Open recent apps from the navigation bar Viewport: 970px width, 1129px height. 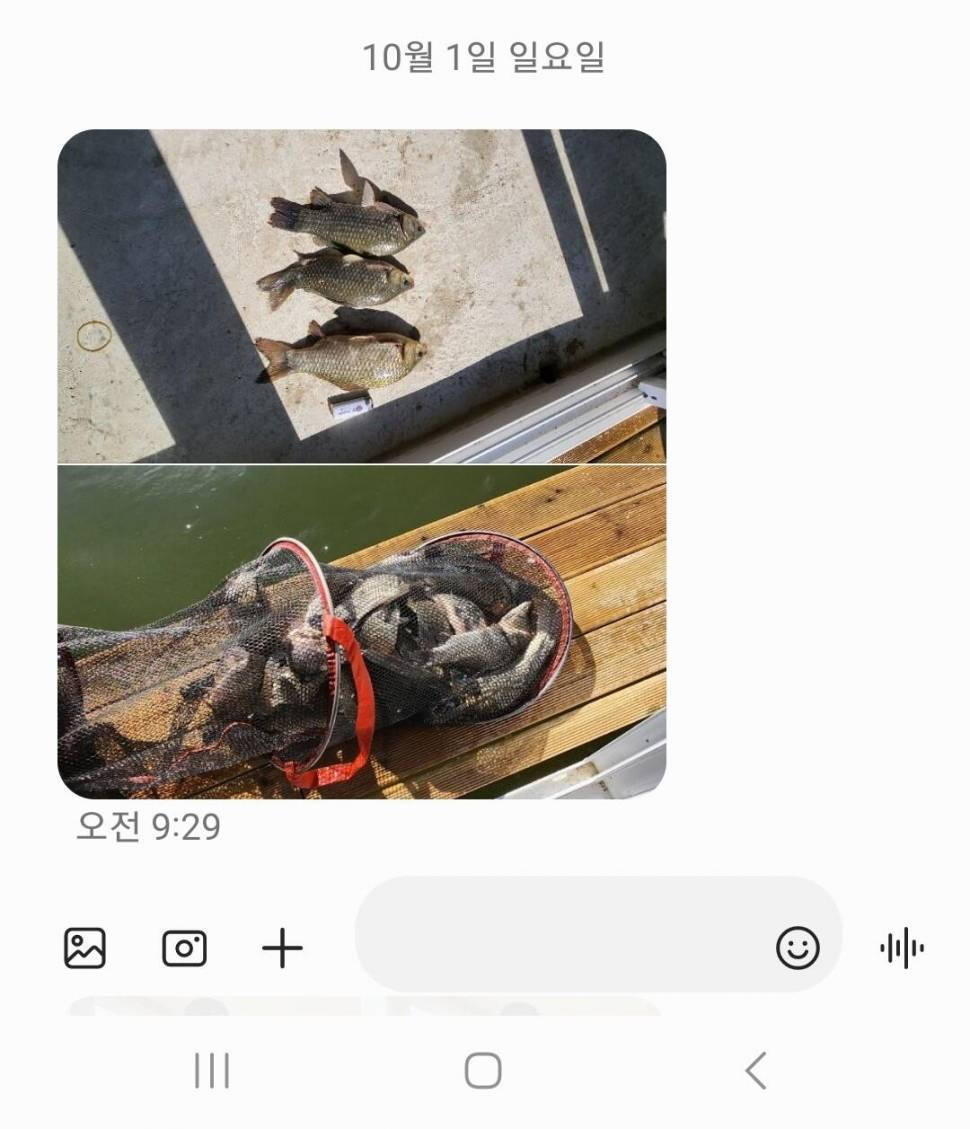pyautogui.click(x=212, y=1071)
